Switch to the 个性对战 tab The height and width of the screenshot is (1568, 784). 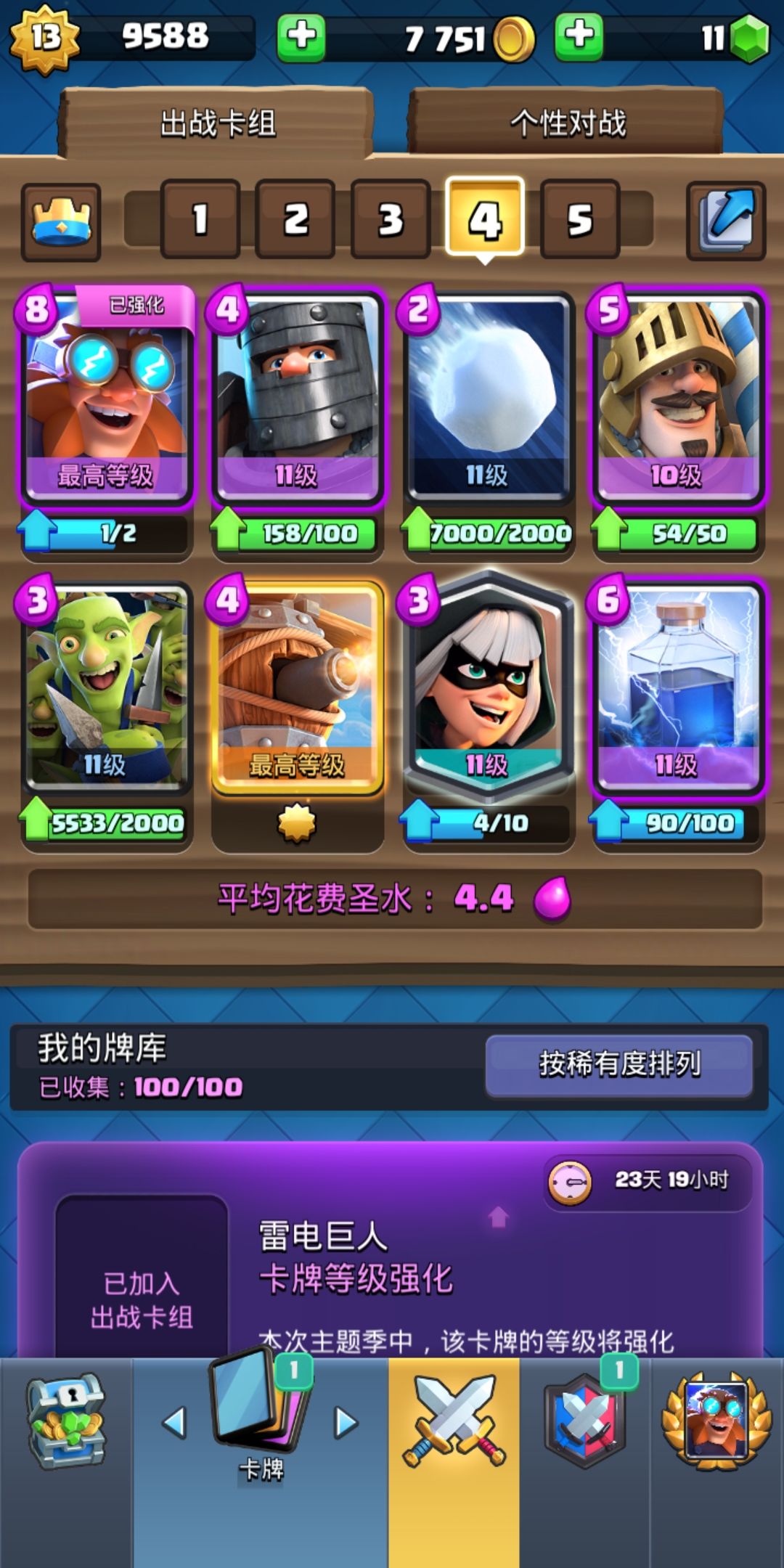(567, 123)
